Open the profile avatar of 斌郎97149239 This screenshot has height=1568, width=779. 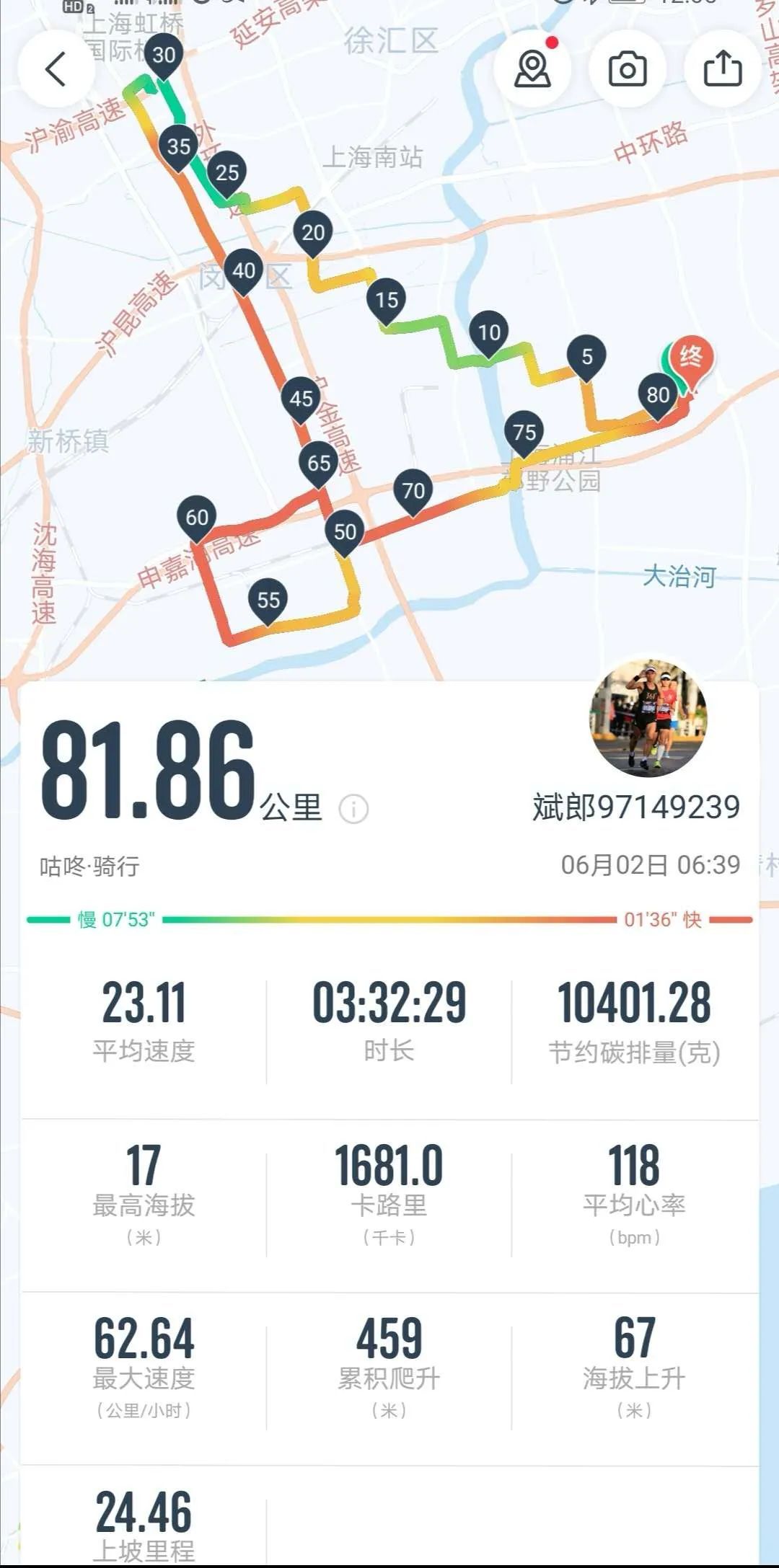[648, 718]
